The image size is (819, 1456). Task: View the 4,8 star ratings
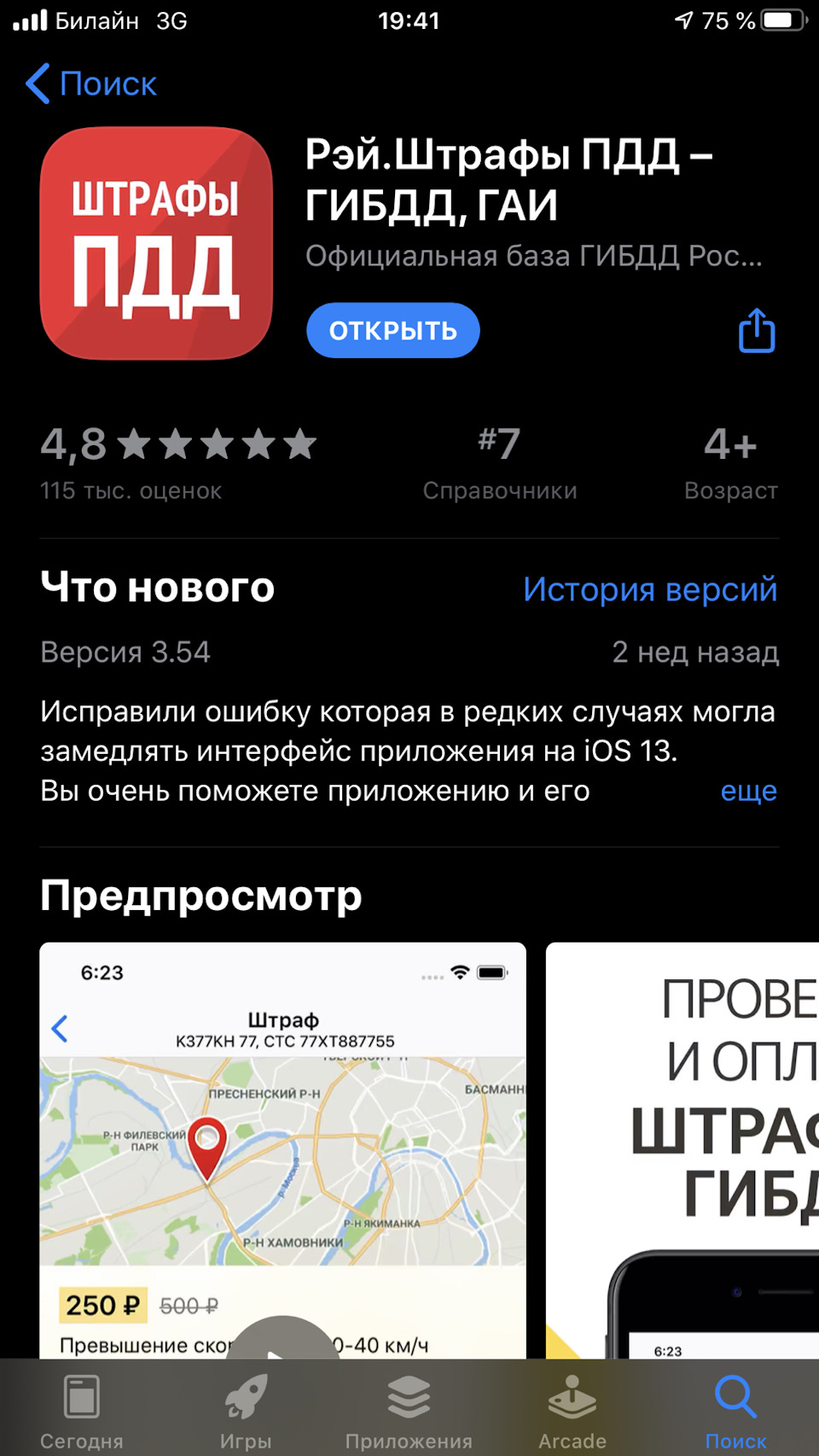coord(177,462)
